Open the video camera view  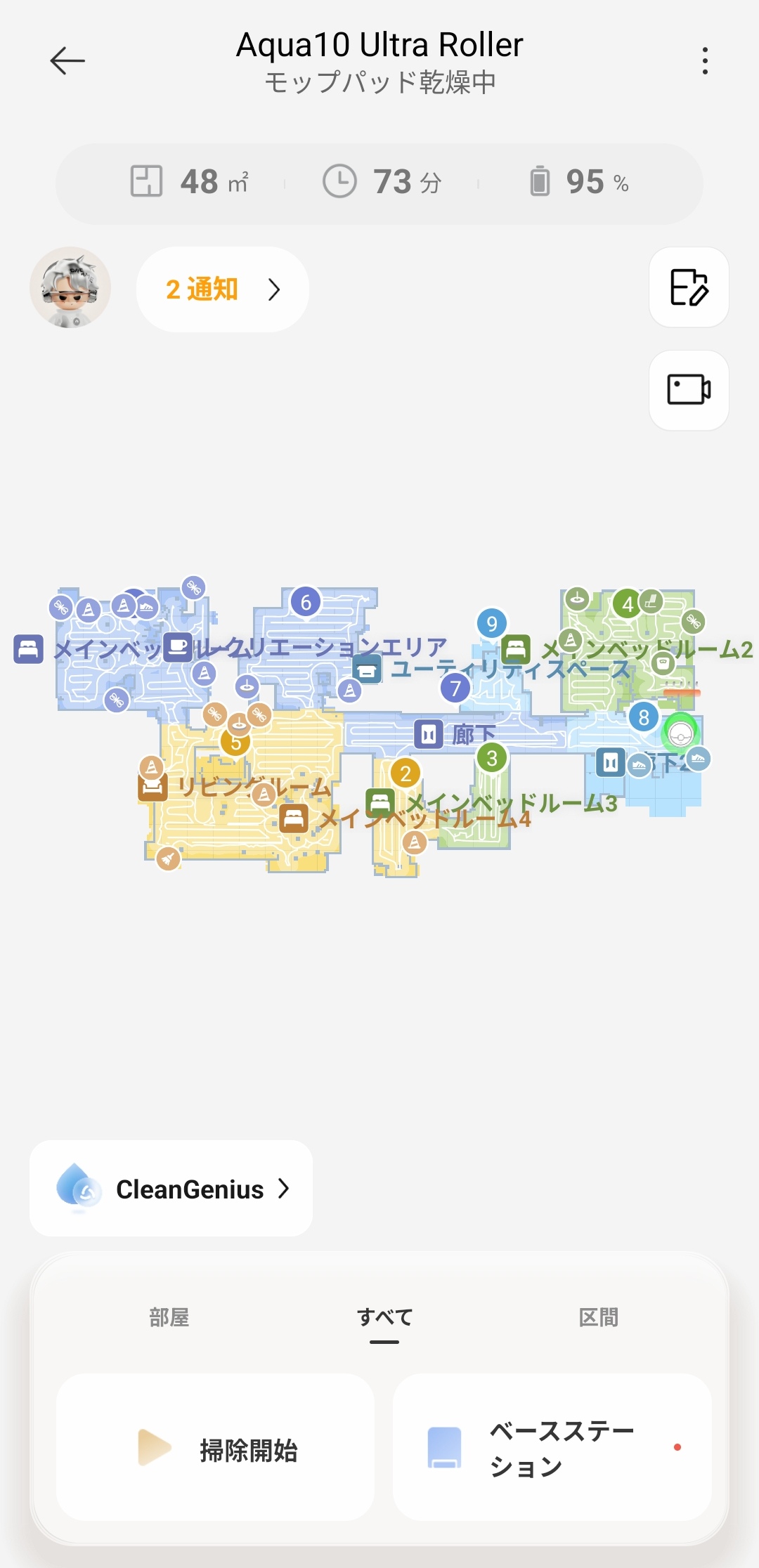pyautogui.click(x=689, y=390)
